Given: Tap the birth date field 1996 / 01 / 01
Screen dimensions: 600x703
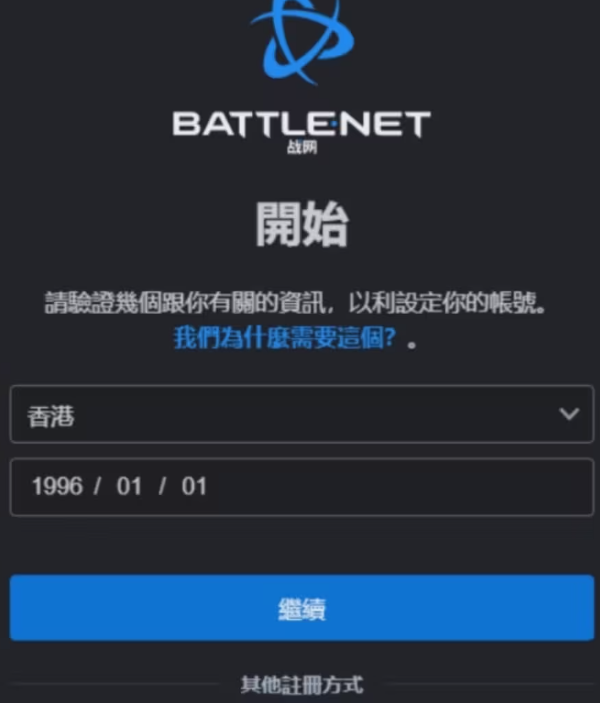Looking at the screenshot, I should (x=301, y=487).
